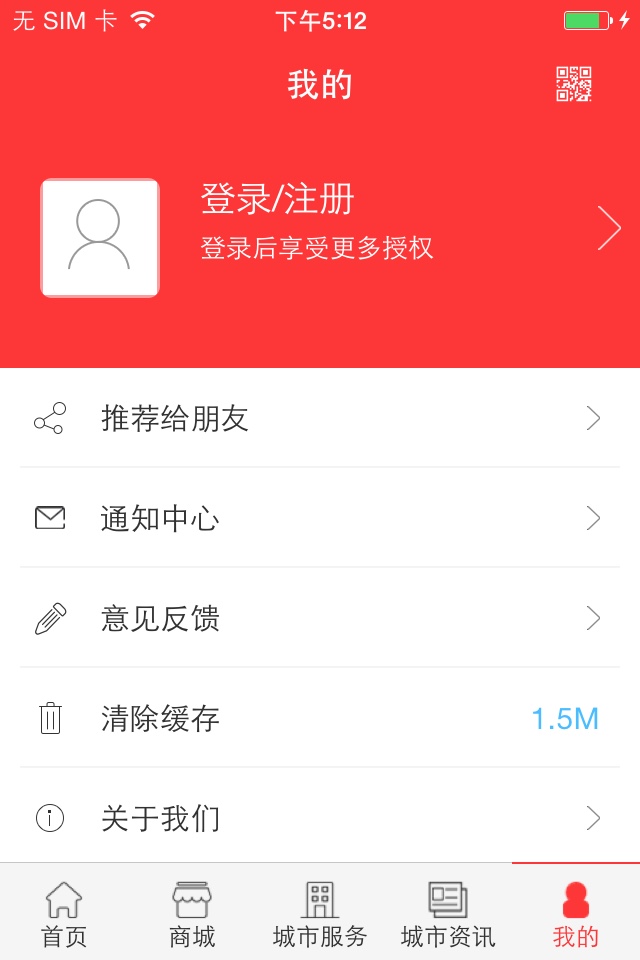Open 登录/注册 to sign in
The width and height of the screenshot is (640, 960).
(x=278, y=200)
